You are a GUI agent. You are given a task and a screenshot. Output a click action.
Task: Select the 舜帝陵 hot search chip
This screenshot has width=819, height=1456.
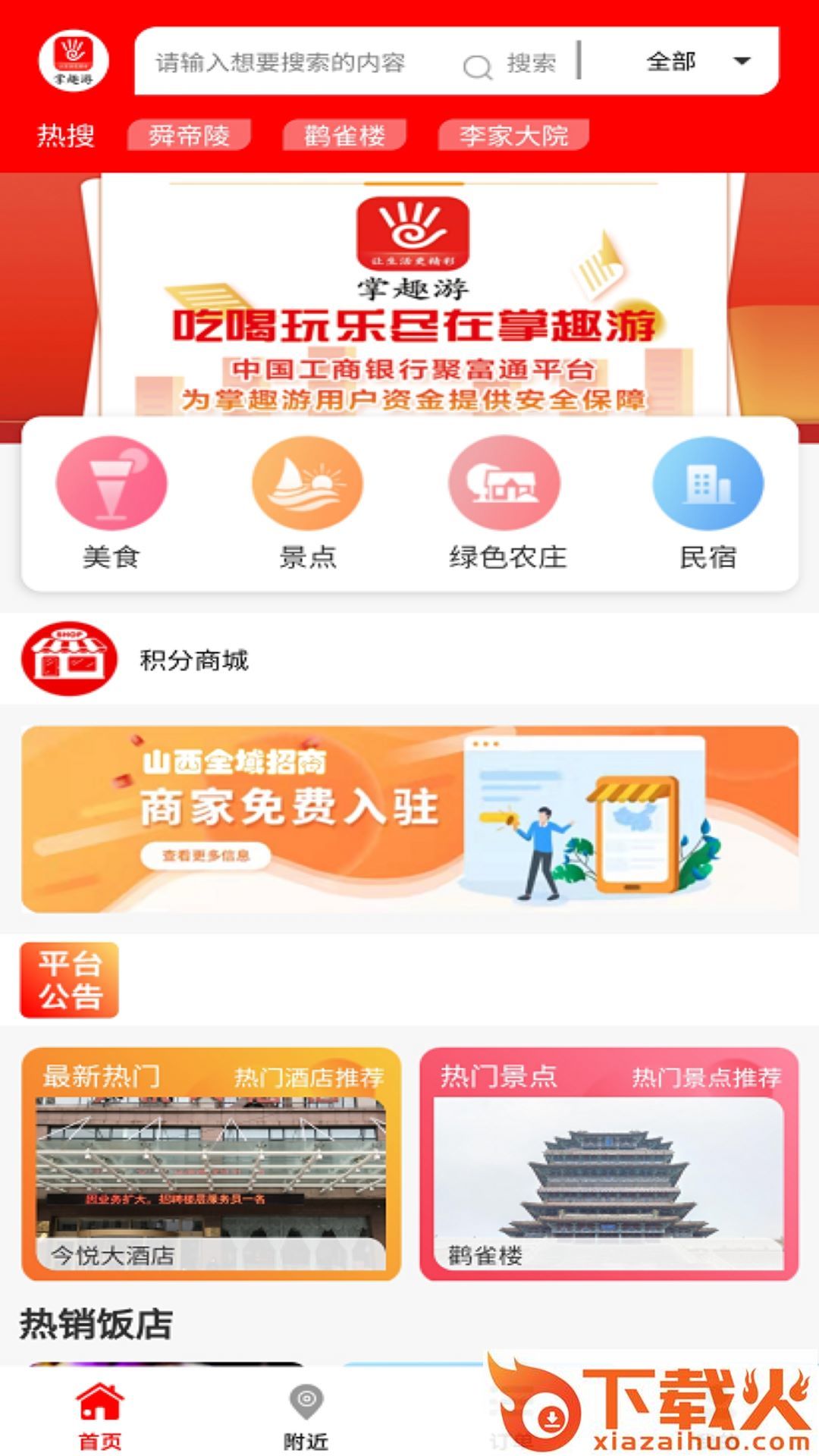pyautogui.click(x=189, y=136)
